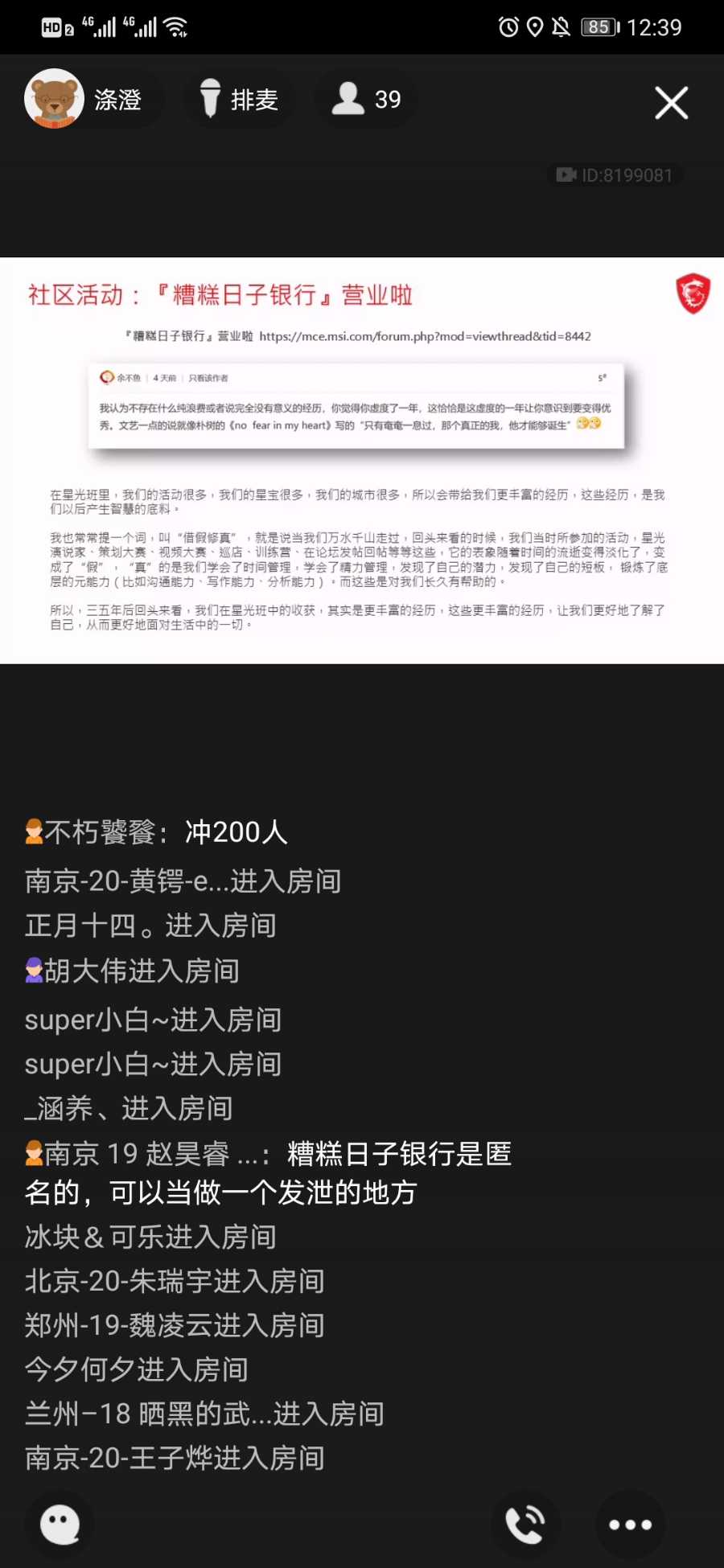Tap the 排麦 mic queue button
Image resolution: width=724 pixels, height=1568 pixels.
point(239,99)
